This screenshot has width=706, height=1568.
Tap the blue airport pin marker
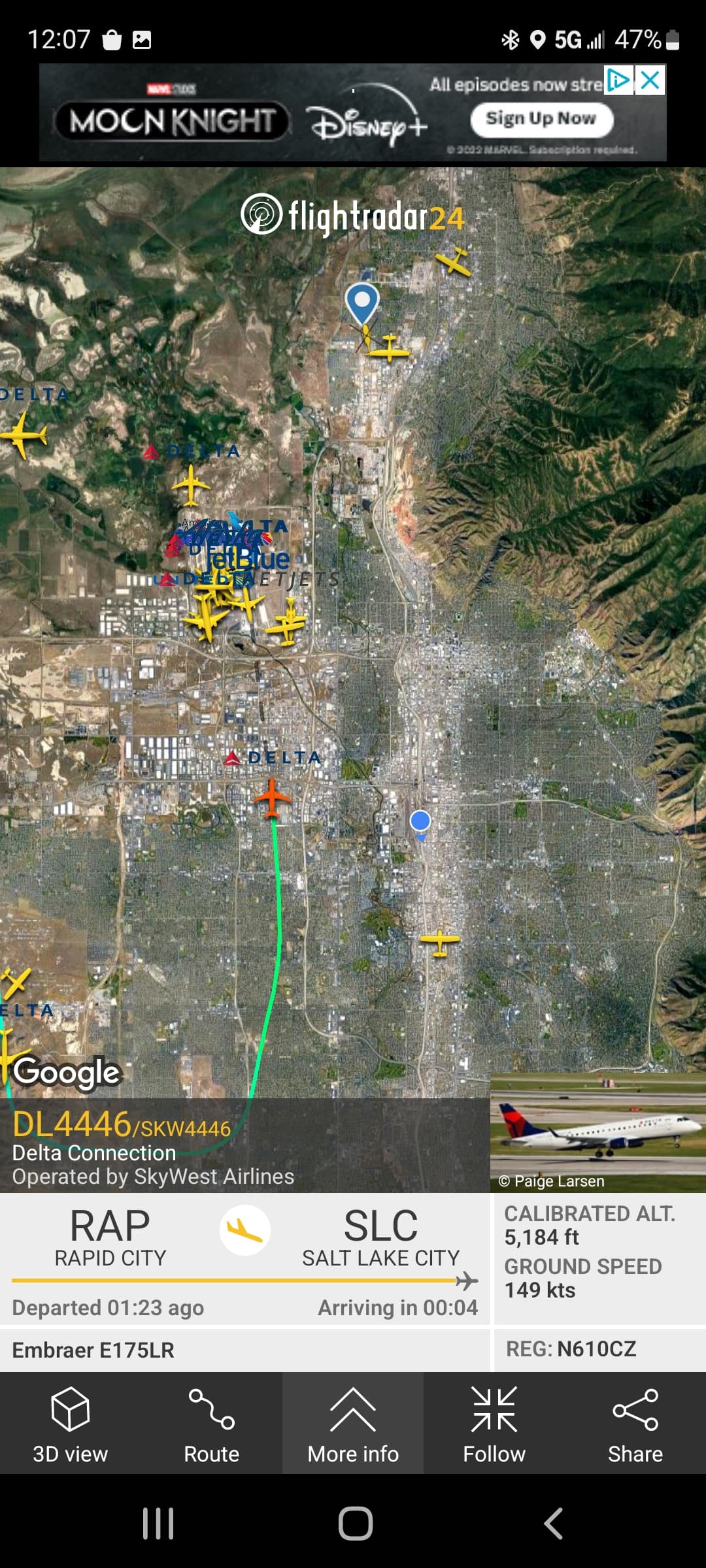(x=362, y=302)
